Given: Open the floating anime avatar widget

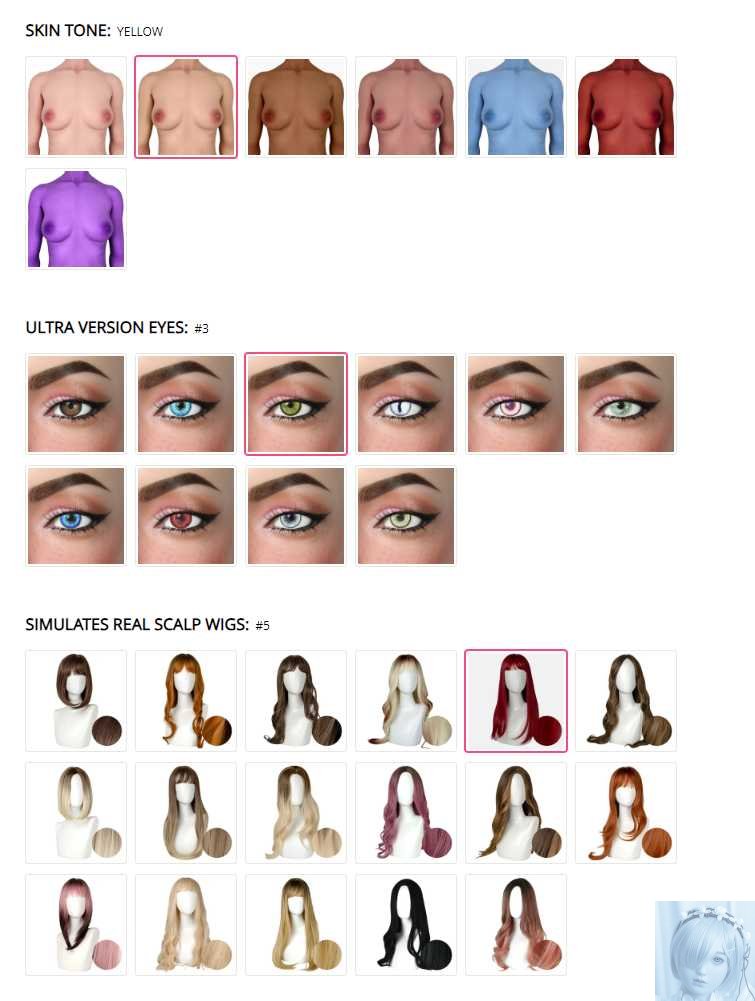Looking at the screenshot, I should click(704, 950).
